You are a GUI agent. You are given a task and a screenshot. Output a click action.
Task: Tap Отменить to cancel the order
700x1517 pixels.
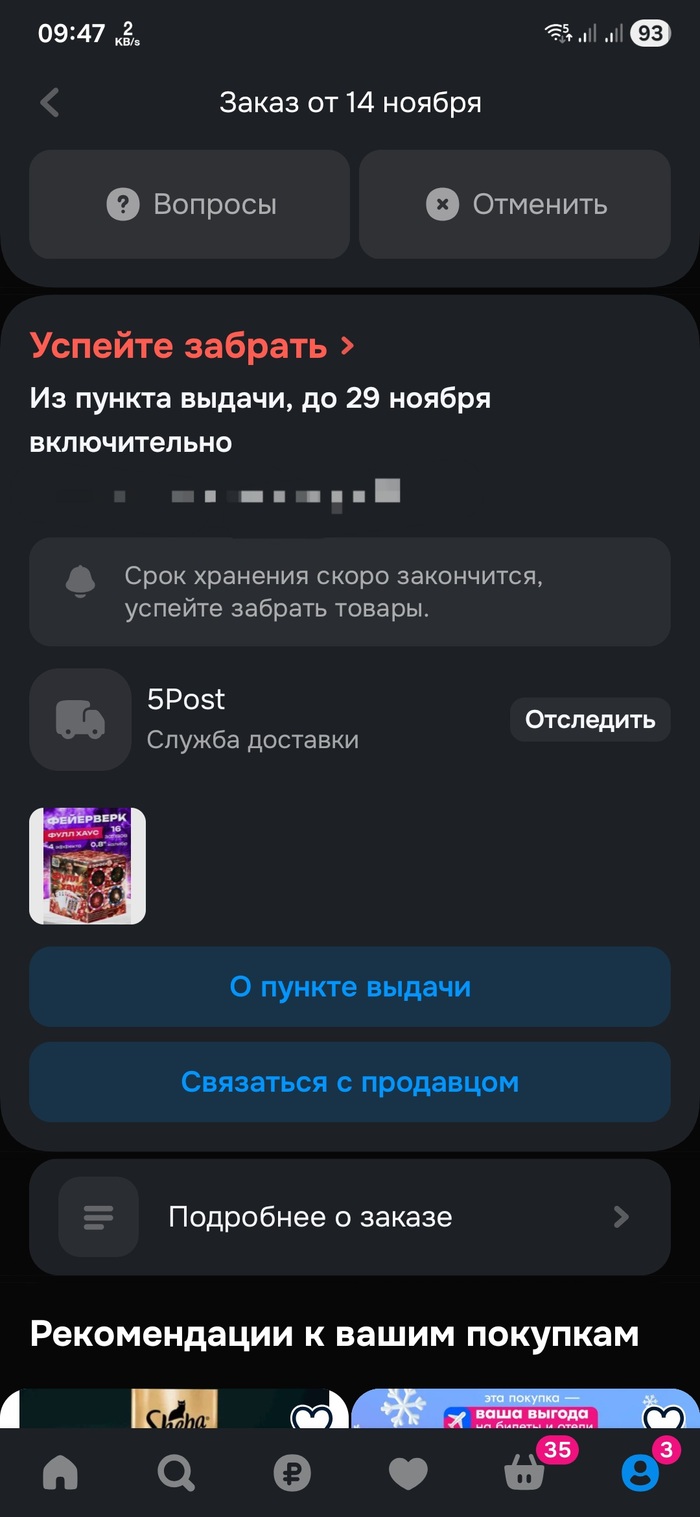click(x=515, y=205)
